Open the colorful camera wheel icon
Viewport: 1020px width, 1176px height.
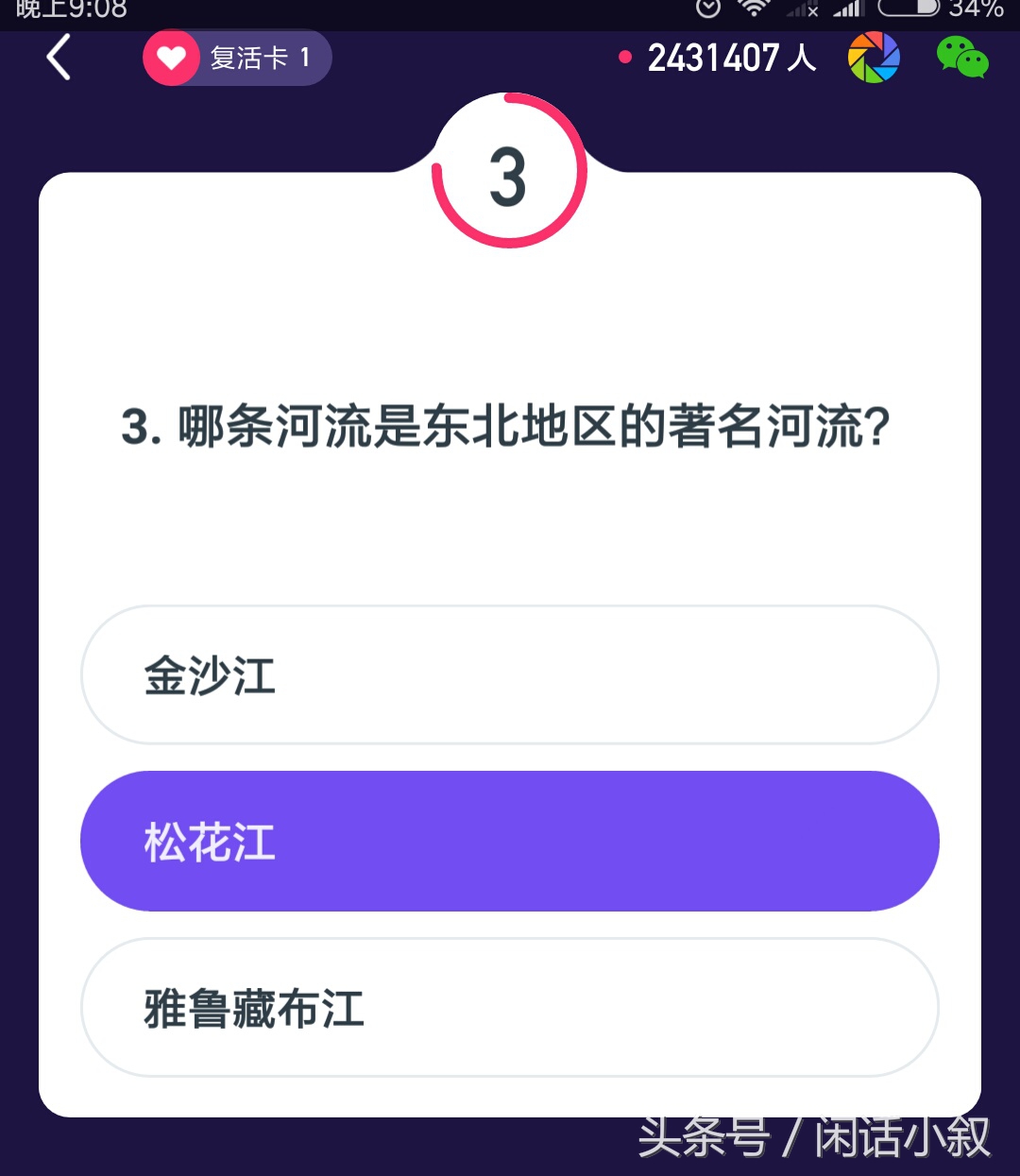point(875,58)
